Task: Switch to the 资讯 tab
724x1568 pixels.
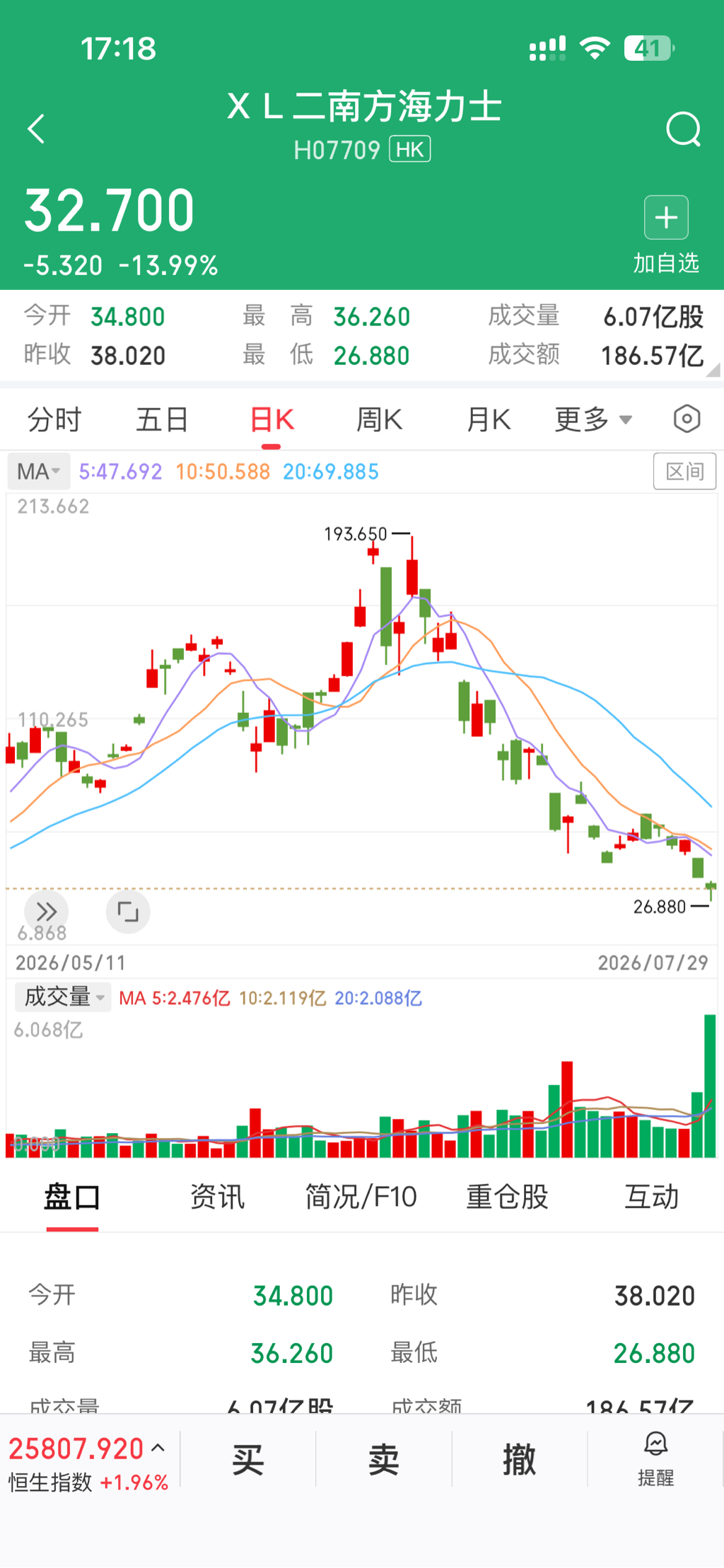Action: click(x=217, y=1197)
